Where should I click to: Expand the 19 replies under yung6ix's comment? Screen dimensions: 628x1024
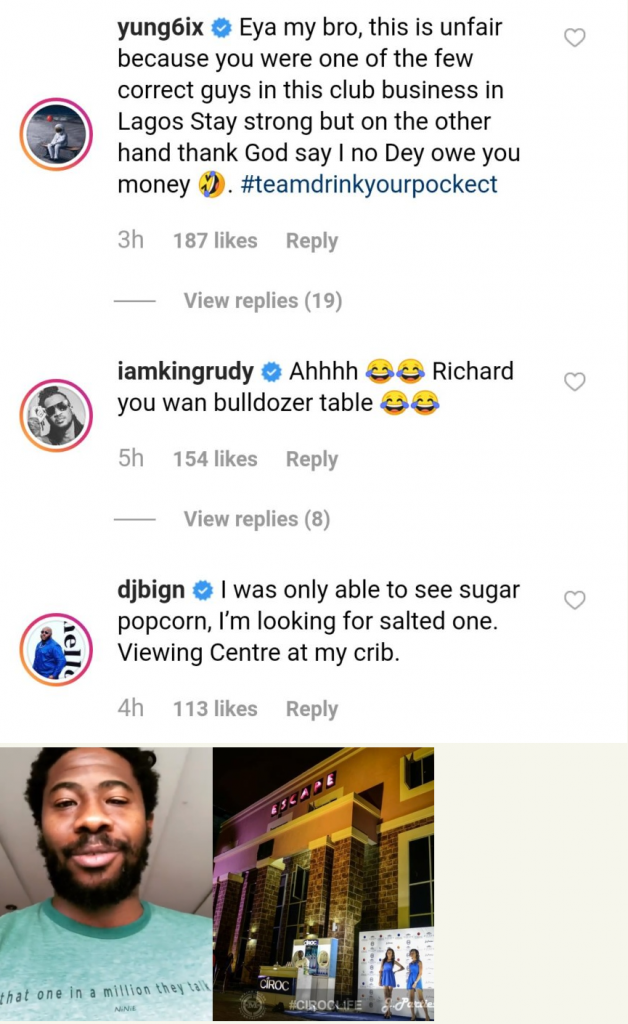click(x=262, y=301)
